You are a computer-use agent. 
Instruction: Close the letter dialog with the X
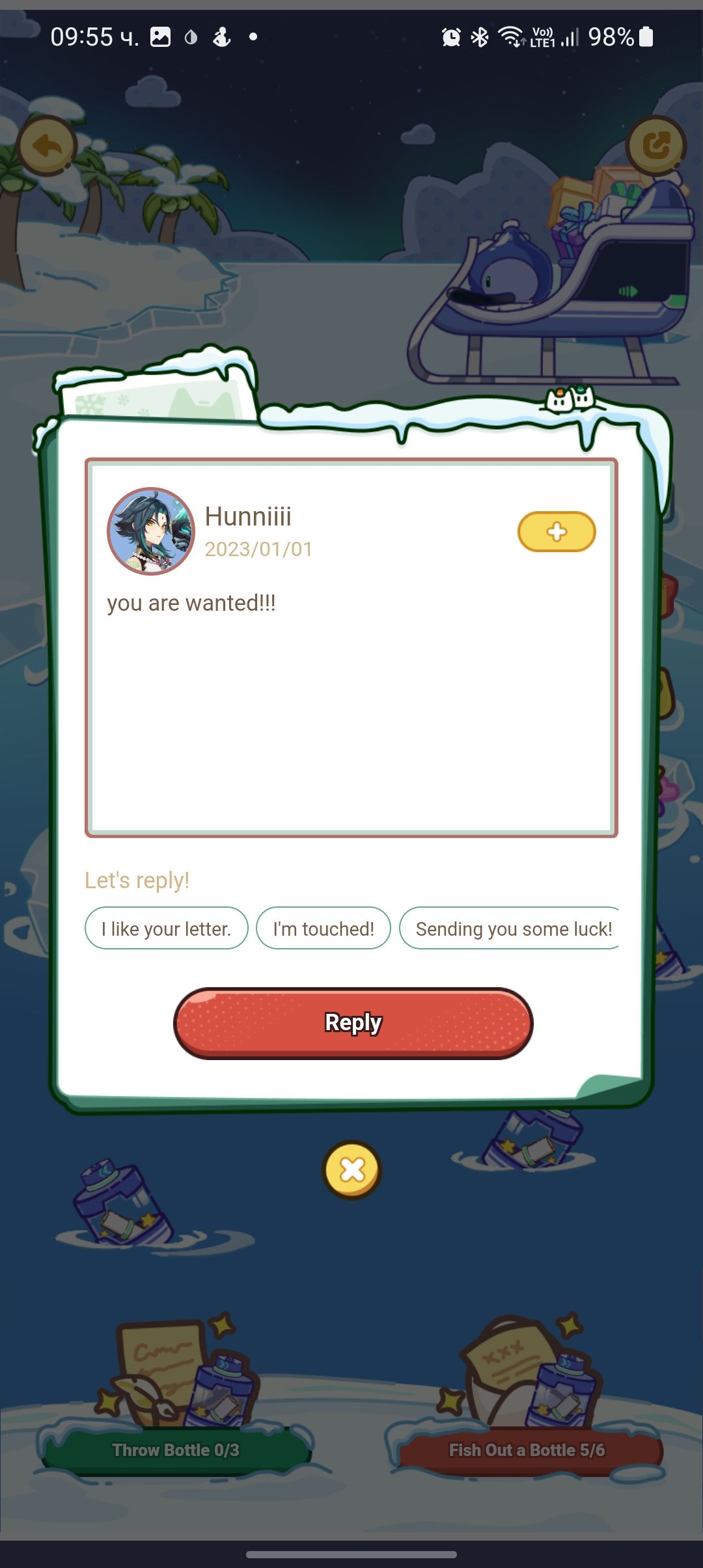point(351,1170)
